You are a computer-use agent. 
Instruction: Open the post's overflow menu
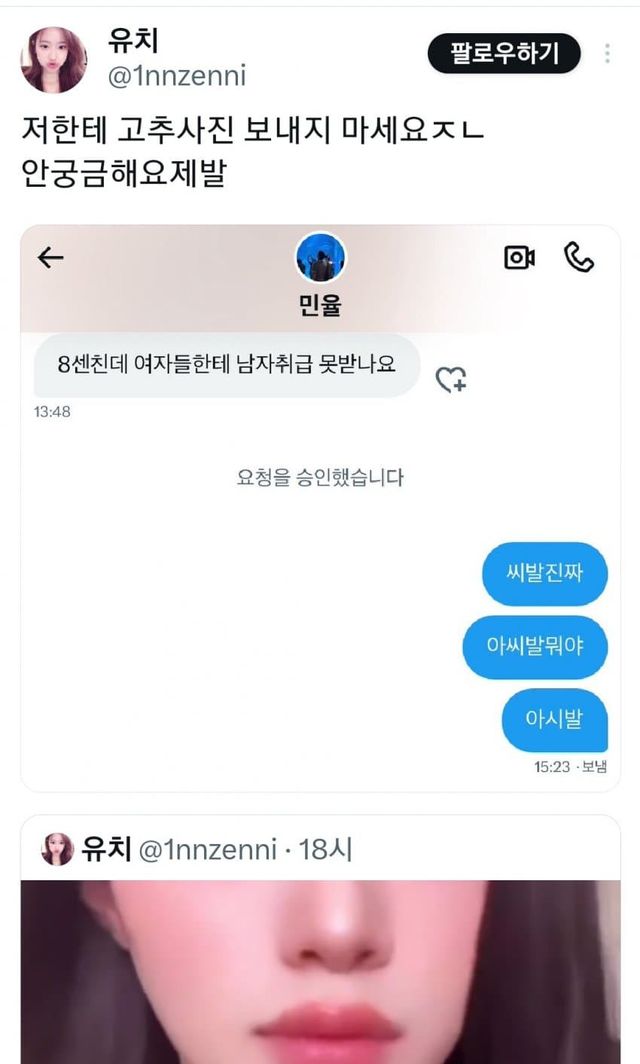tap(607, 53)
